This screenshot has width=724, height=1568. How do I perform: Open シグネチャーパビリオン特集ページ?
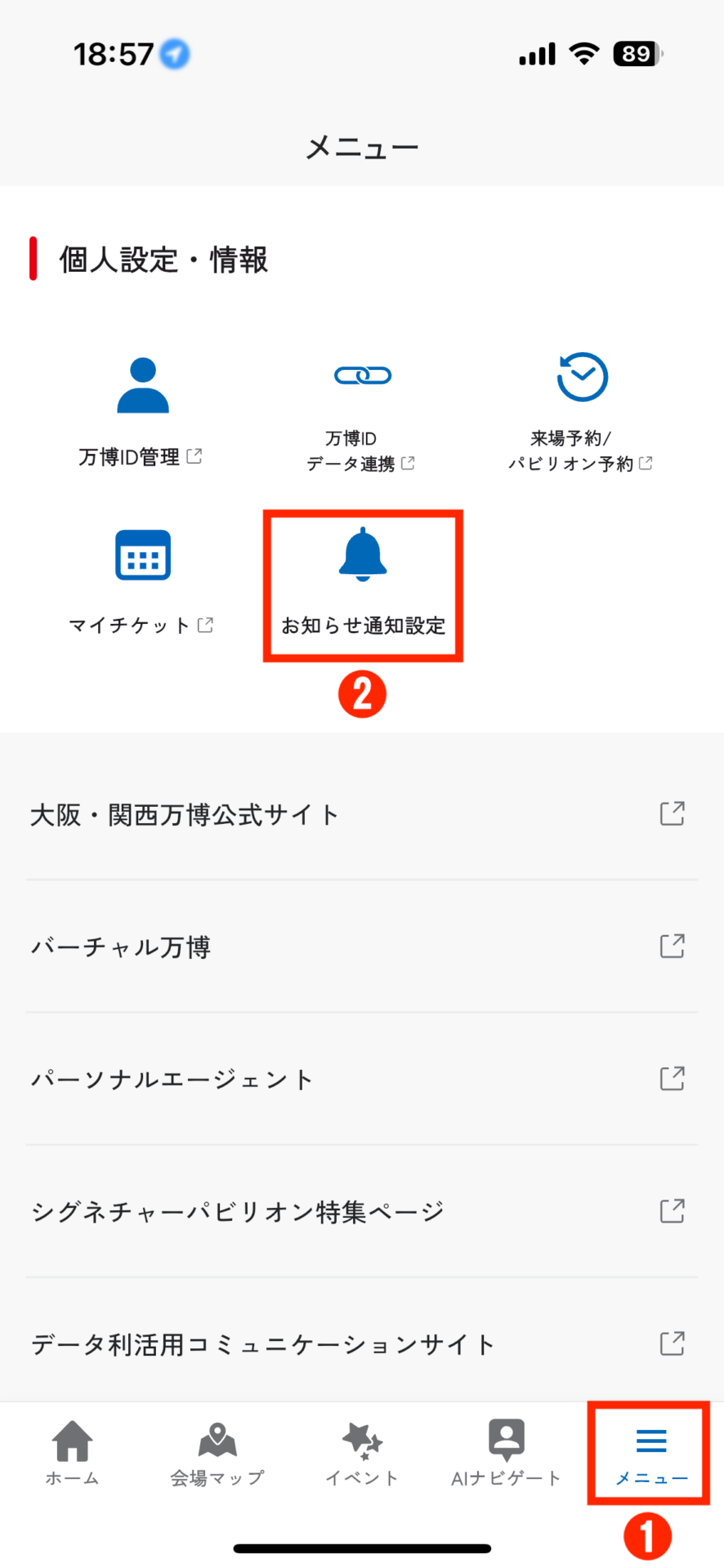362,1211
